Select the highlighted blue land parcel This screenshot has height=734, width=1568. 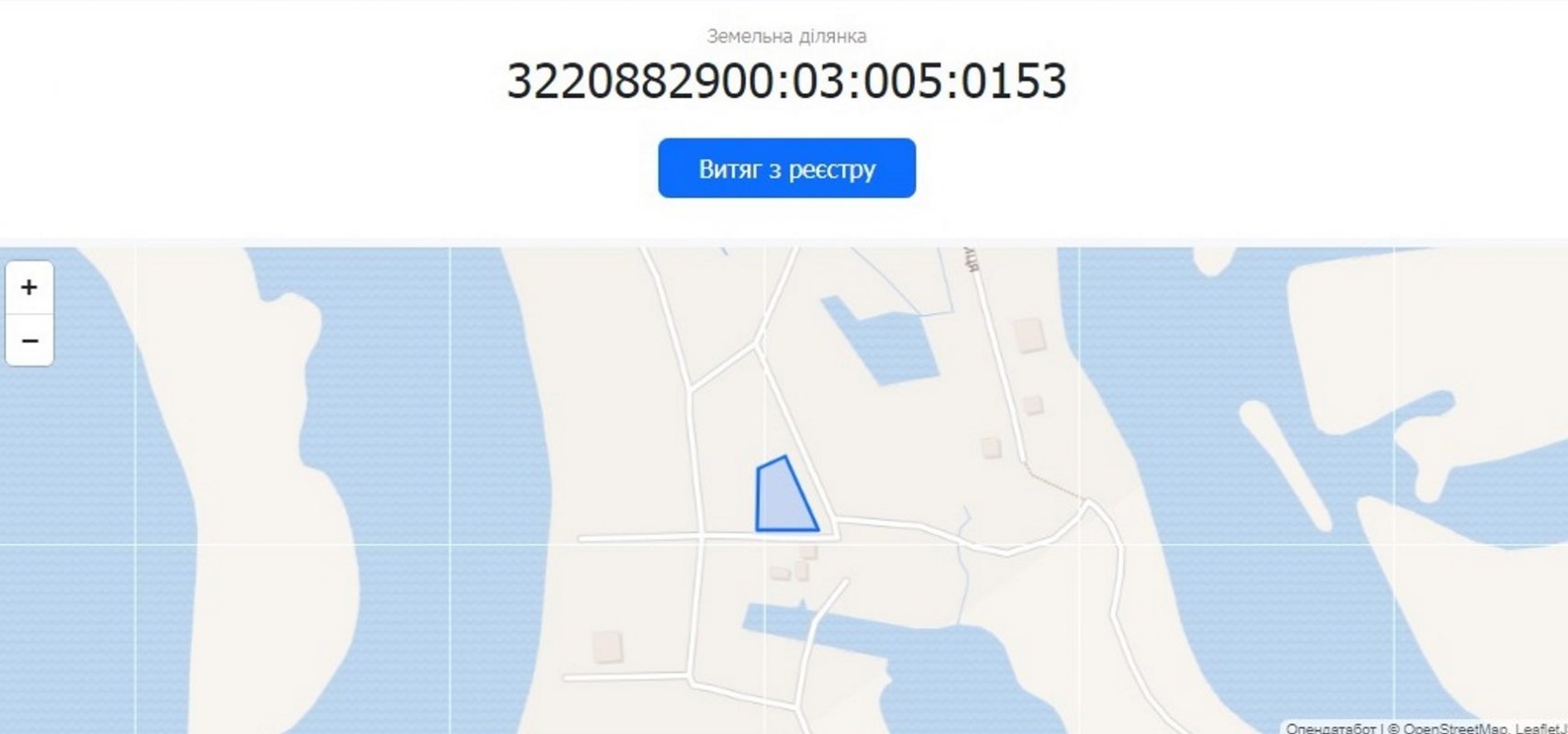click(780, 500)
